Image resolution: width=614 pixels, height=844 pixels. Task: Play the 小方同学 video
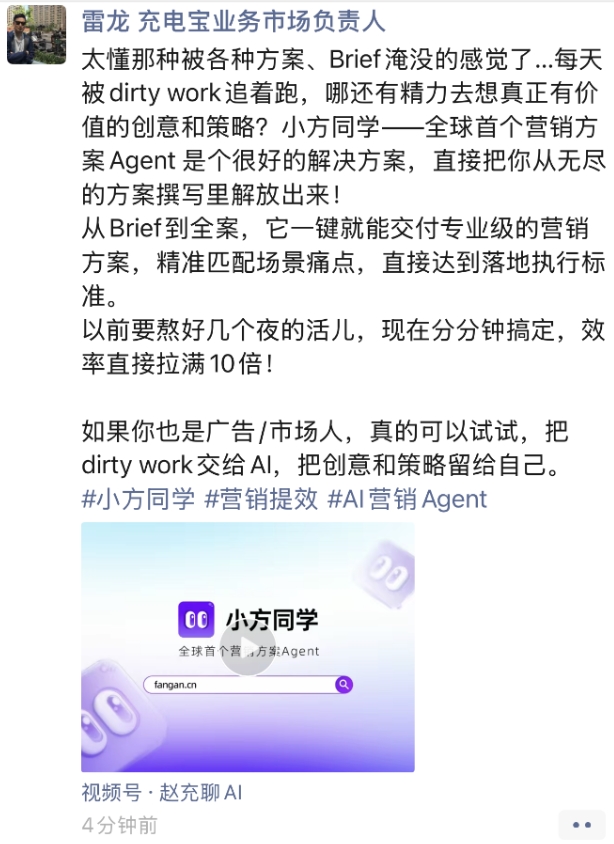[x=247, y=647]
